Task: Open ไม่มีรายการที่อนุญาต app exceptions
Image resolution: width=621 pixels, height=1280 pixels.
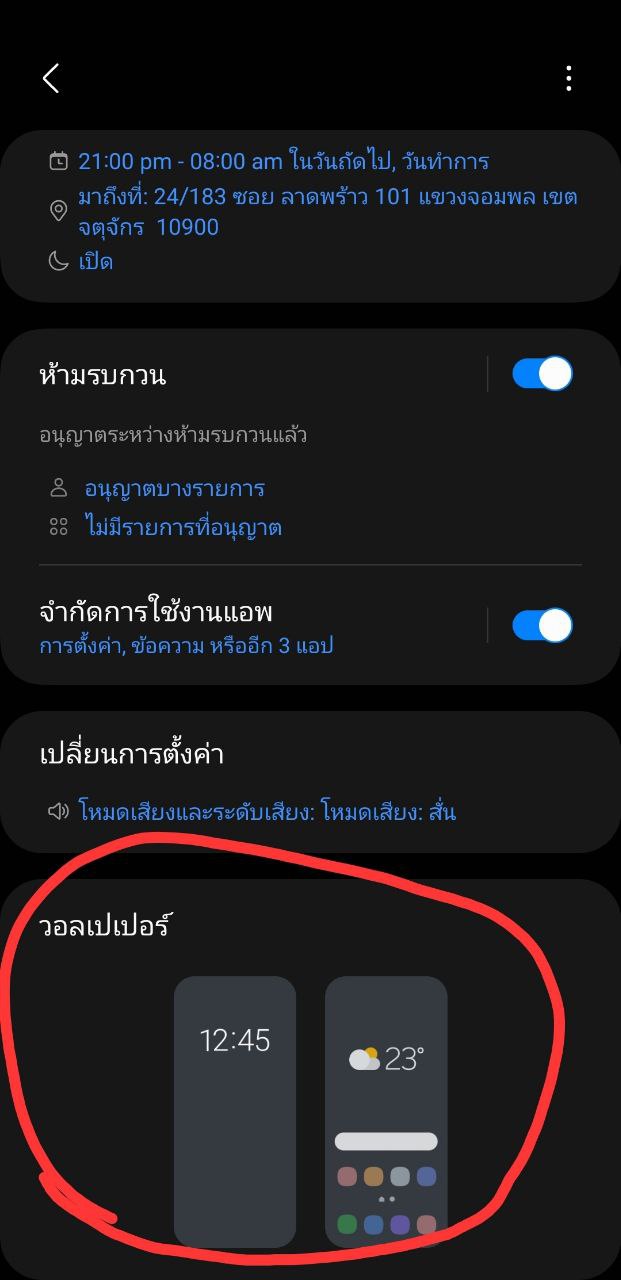Action: pos(183,527)
